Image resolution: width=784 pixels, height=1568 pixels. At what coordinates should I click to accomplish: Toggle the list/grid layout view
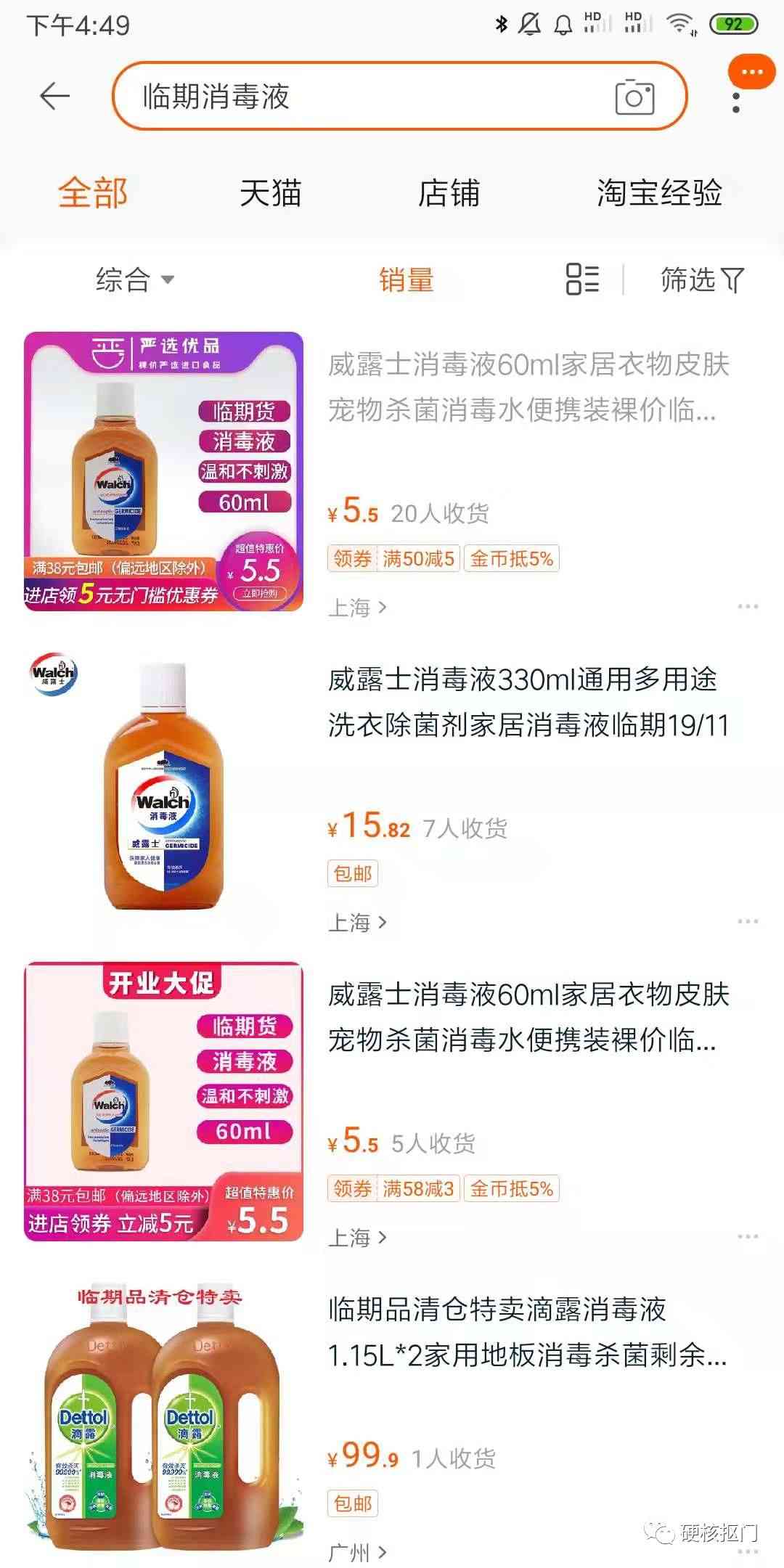(x=582, y=279)
